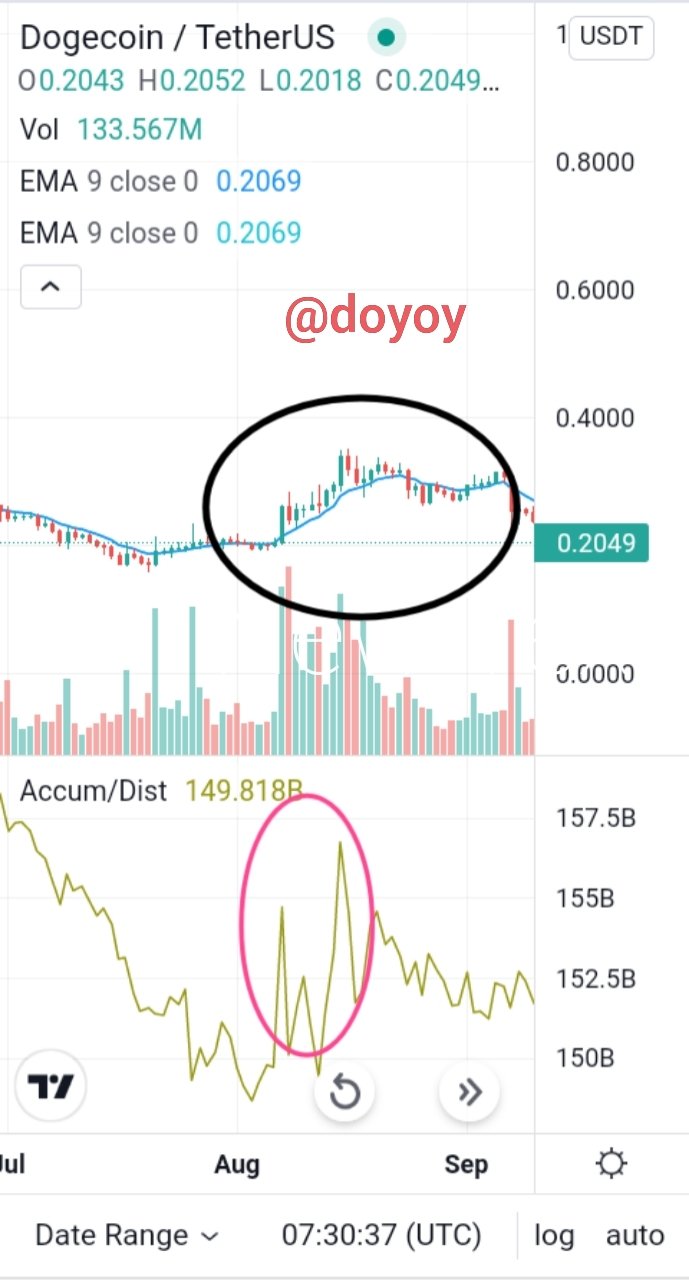Open chart settings gear icon
This screenshot has height=1280, width=689.
point(611,1164)
